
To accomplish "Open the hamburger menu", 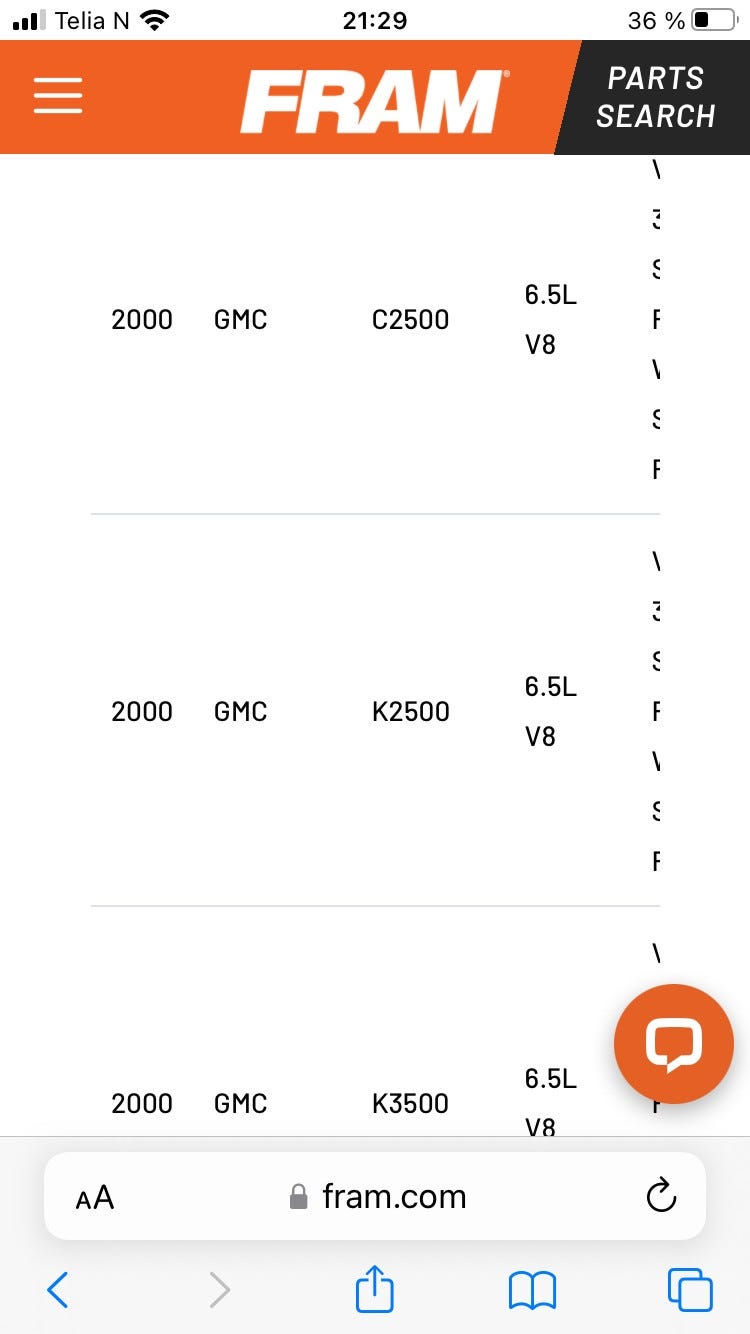I will (x=58, y=97).
